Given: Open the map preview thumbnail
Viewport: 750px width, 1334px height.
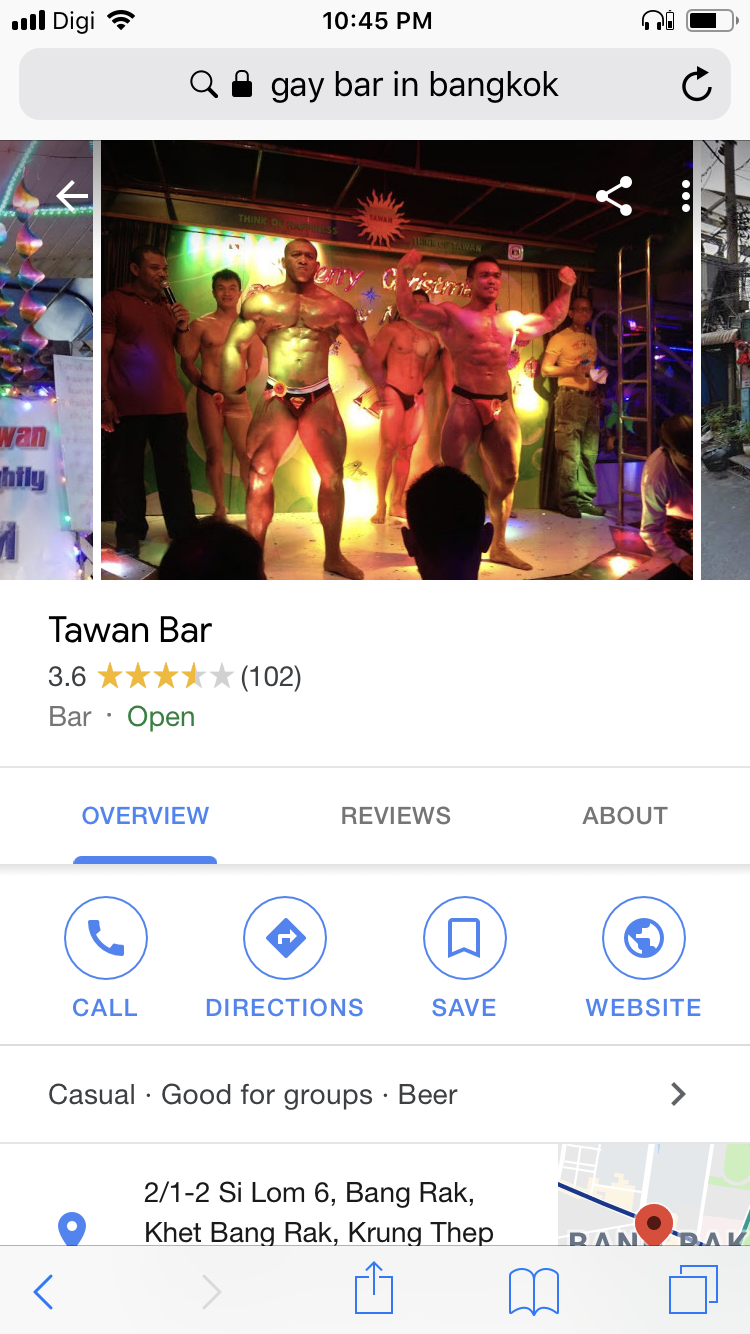Looking at the screenshot, I should click(x=653, y=1196).
